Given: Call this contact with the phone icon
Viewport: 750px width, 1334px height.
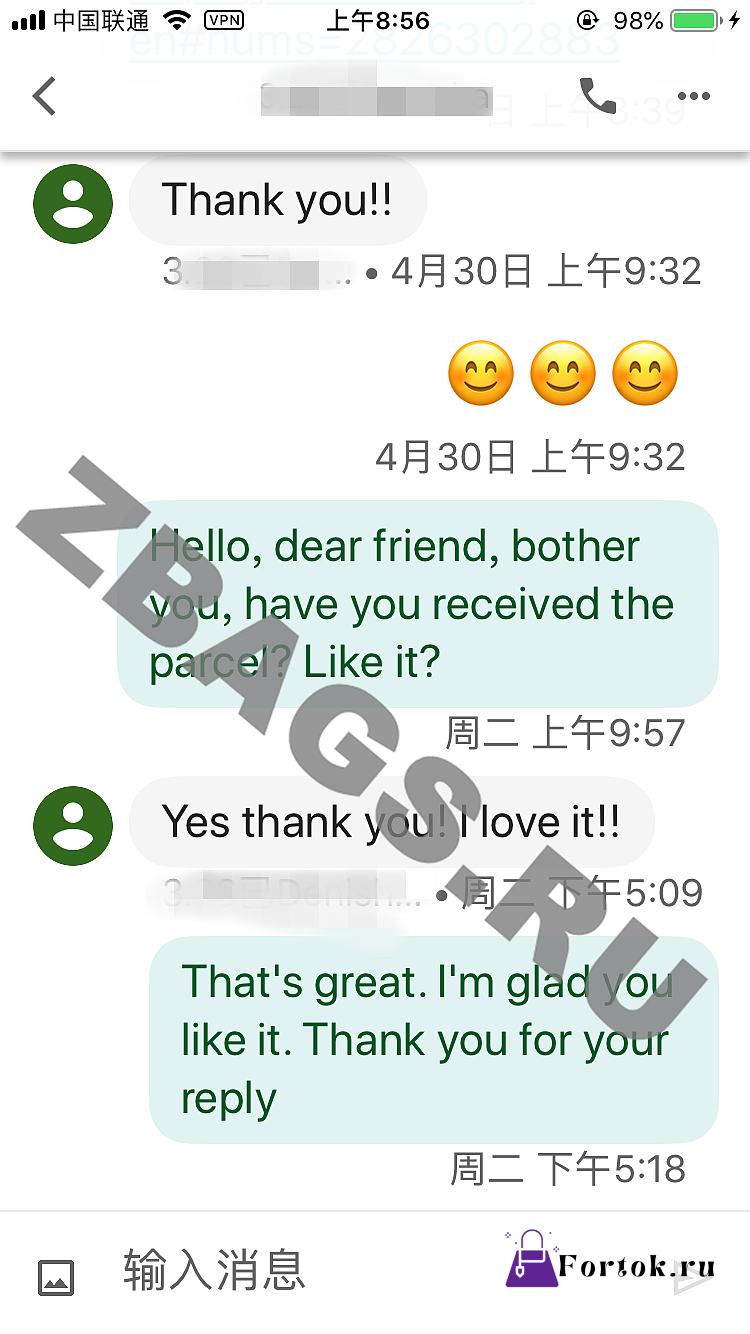Looking at the screenshot, I should coord(597,96).
